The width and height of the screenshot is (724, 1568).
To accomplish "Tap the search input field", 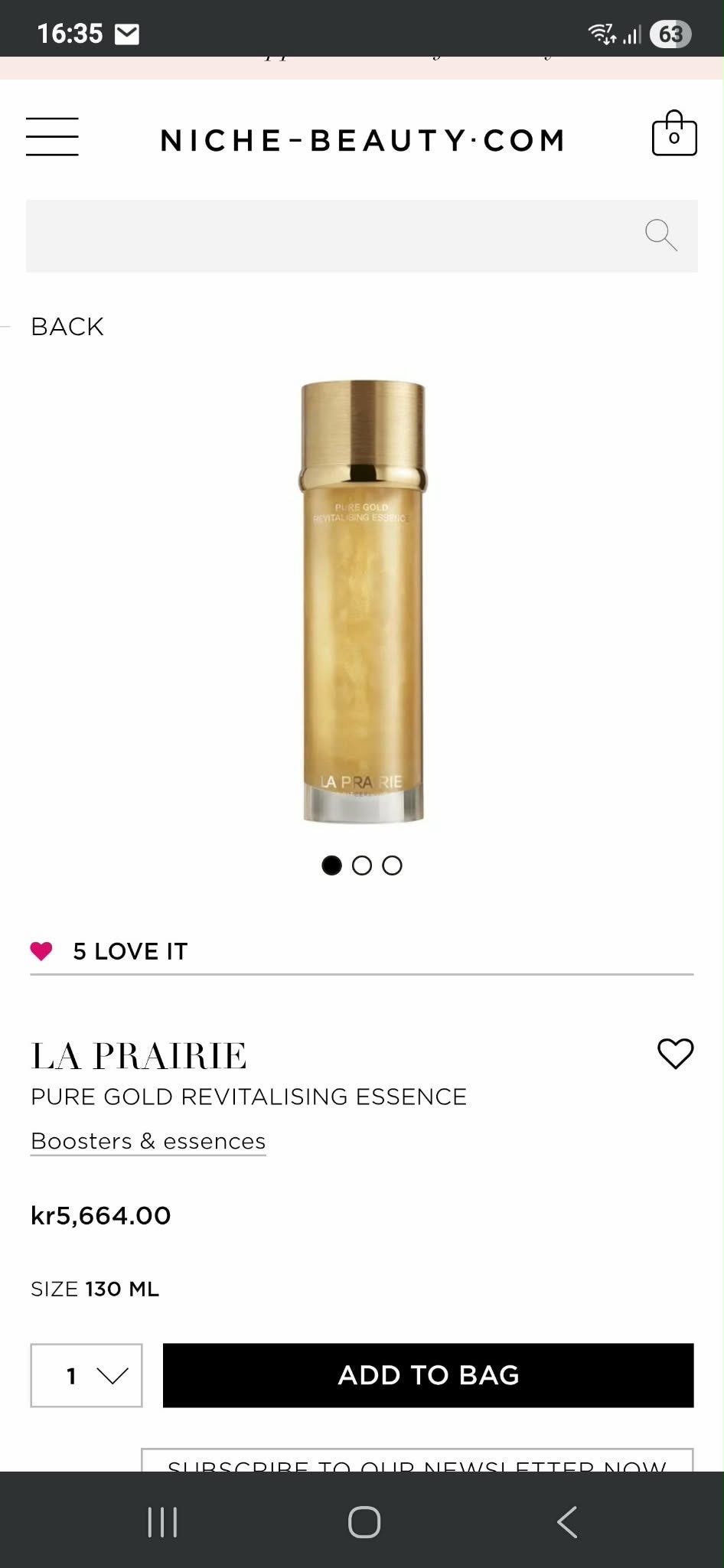I will (329, 236).
